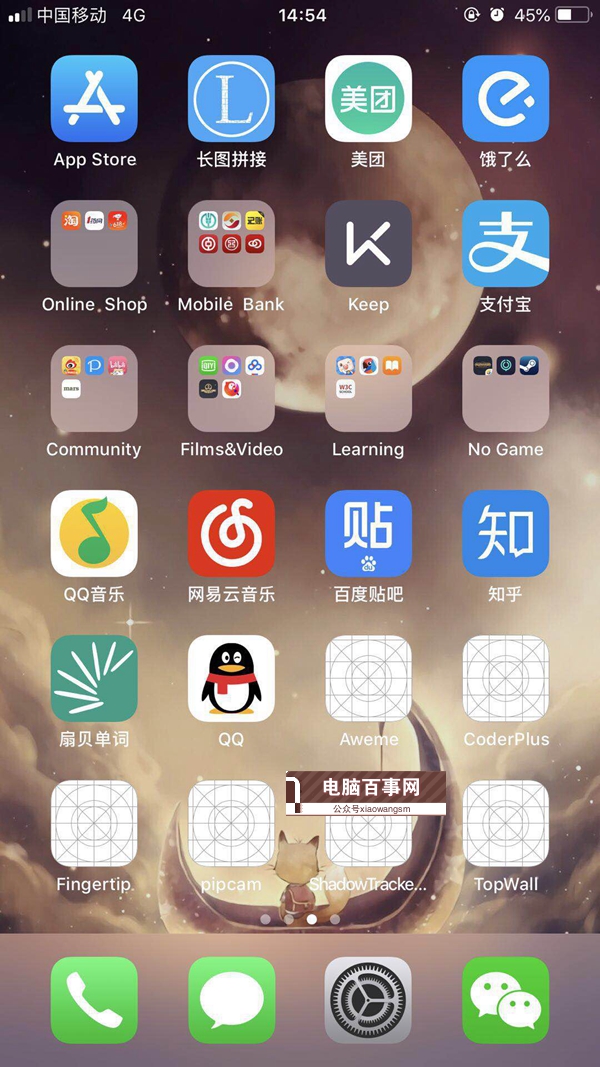Launch the 美团 app
This screenshot has width=600, height=1067.
point(368,99)
